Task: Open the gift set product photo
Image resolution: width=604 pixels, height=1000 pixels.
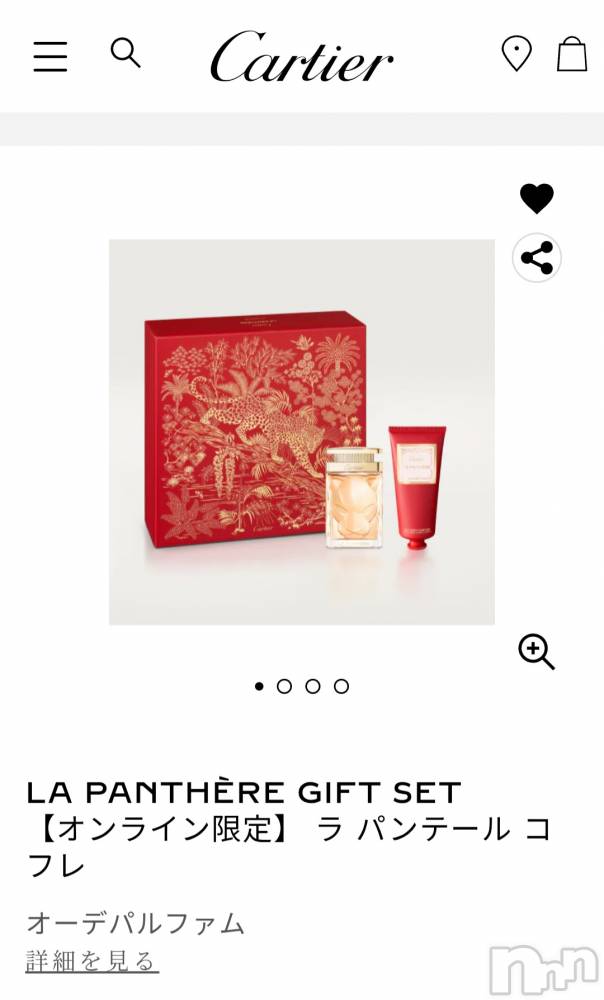Action: click(301, 432)
